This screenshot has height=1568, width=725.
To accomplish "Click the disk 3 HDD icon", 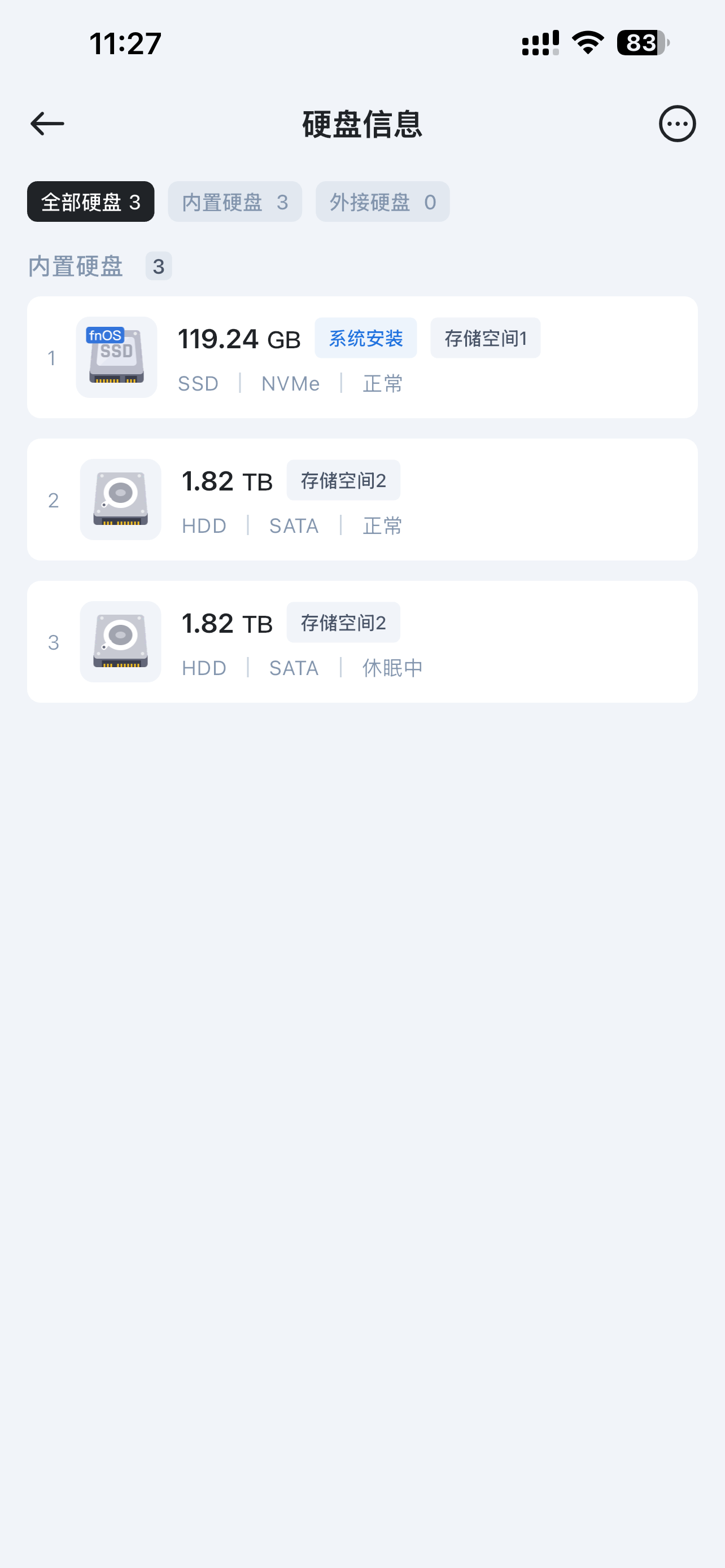I will [119, 641].
